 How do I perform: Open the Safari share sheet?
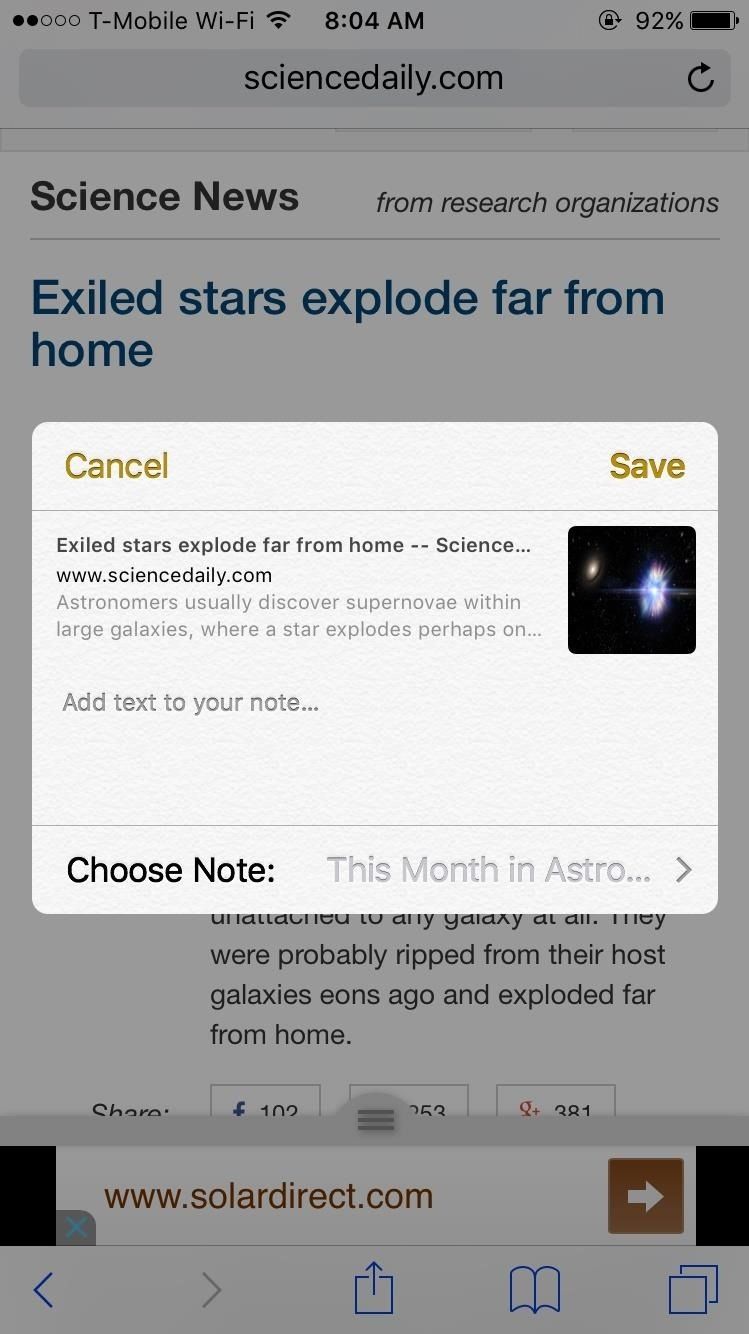[x=373, y=1288]
